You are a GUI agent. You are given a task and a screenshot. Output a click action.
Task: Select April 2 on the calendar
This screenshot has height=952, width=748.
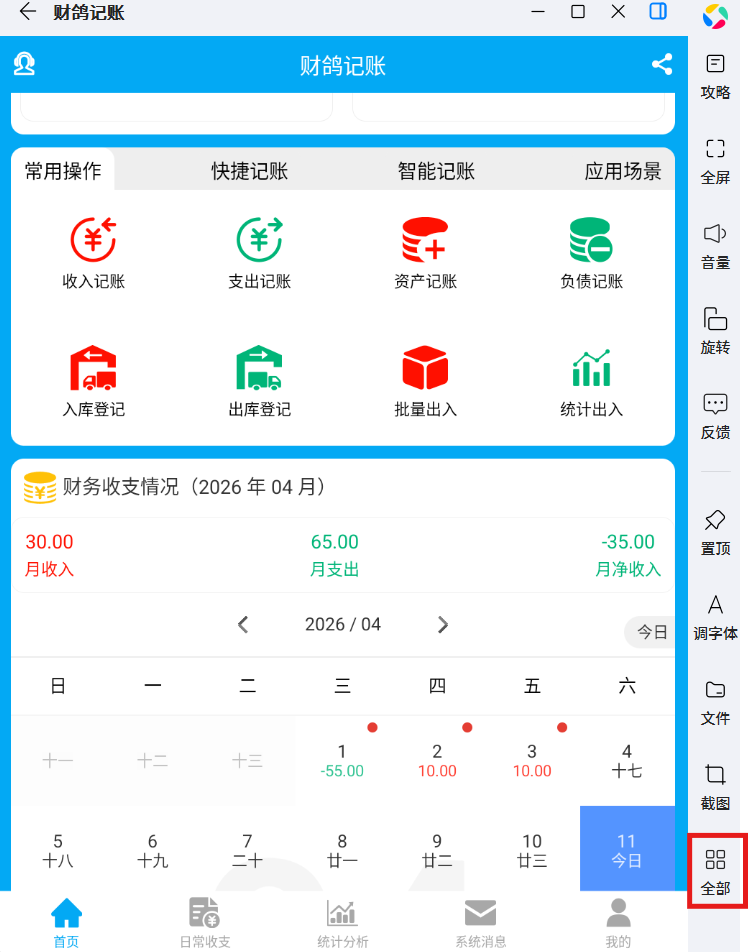[x=437, y=760]
